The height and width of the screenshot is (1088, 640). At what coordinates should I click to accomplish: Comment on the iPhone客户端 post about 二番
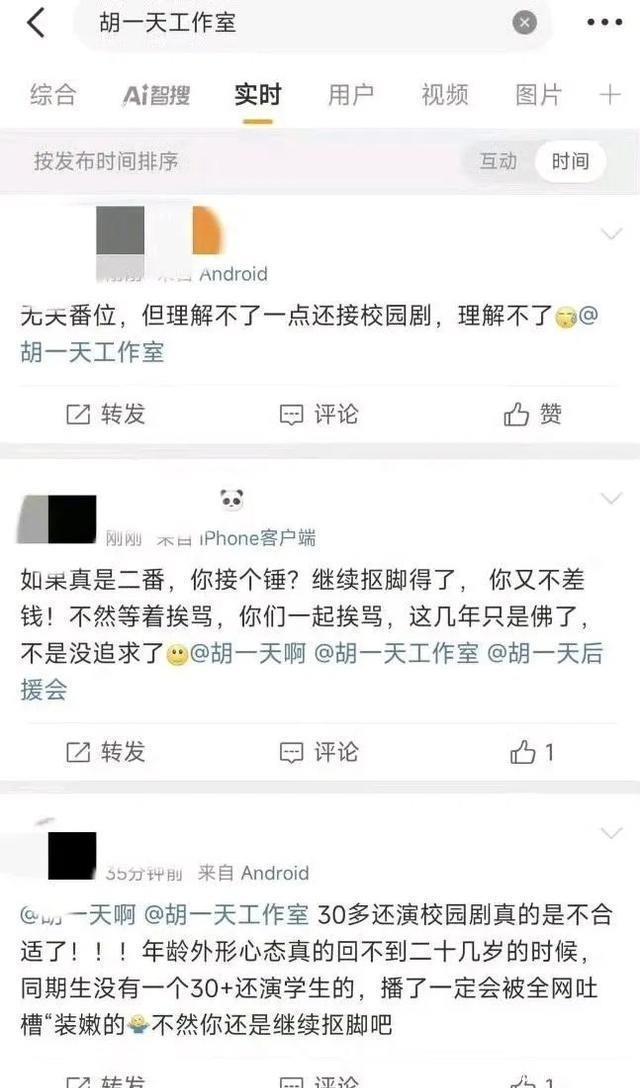[318, 751]
